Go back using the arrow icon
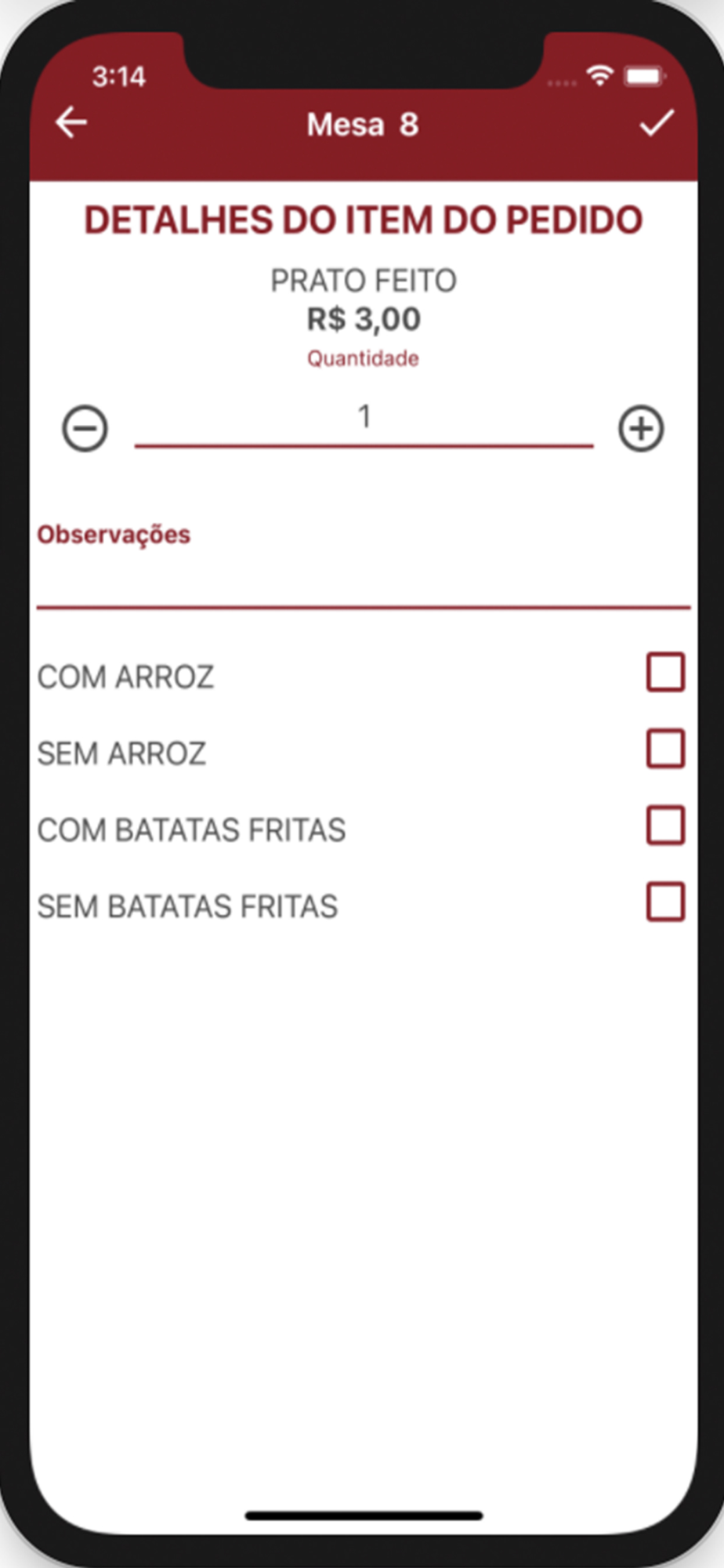The image size is (724, 1568). click(71, 122)
